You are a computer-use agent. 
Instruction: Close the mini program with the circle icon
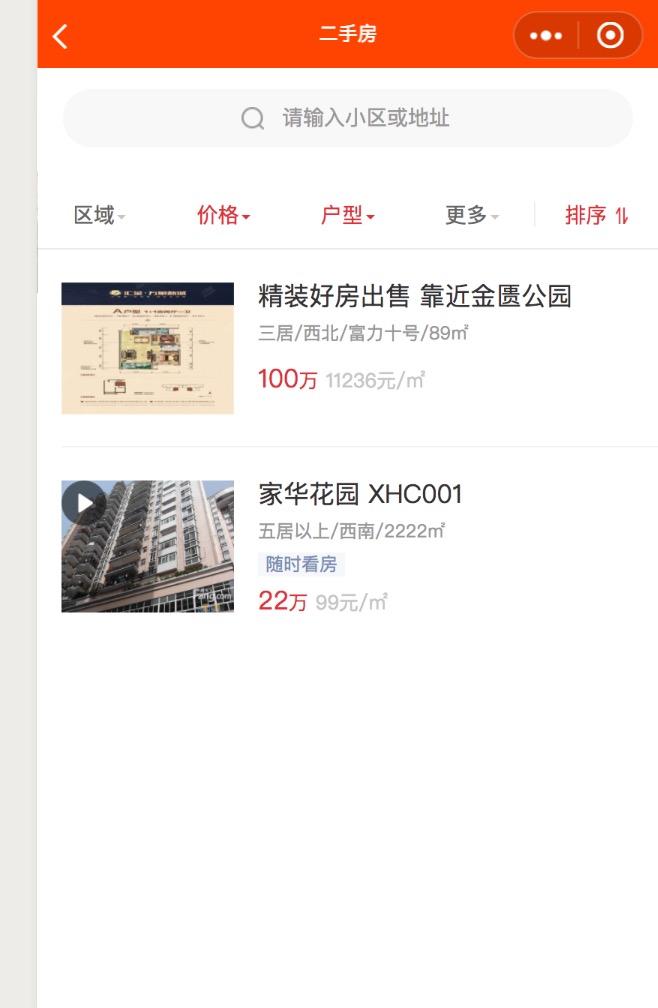(609, 36)
